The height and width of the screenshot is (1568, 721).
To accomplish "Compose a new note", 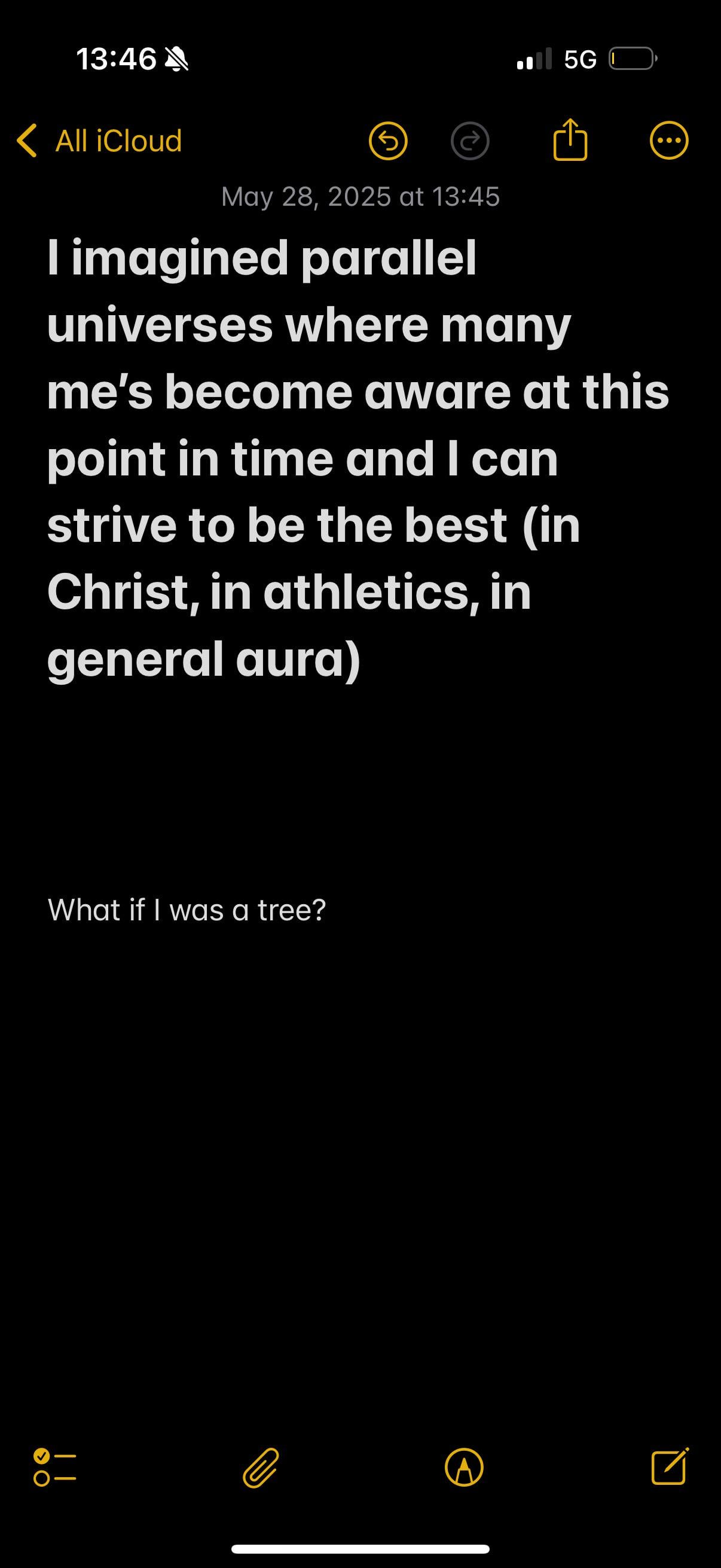I will click(x=669, y=1468).
